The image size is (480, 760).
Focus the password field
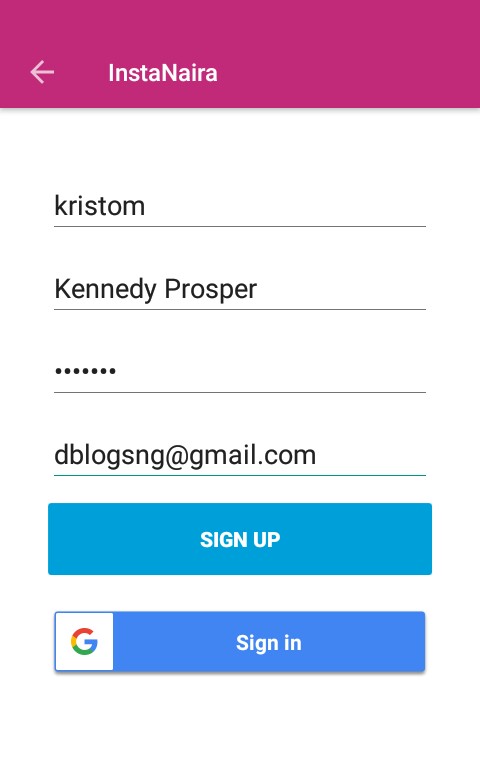[x=240, y=372]
